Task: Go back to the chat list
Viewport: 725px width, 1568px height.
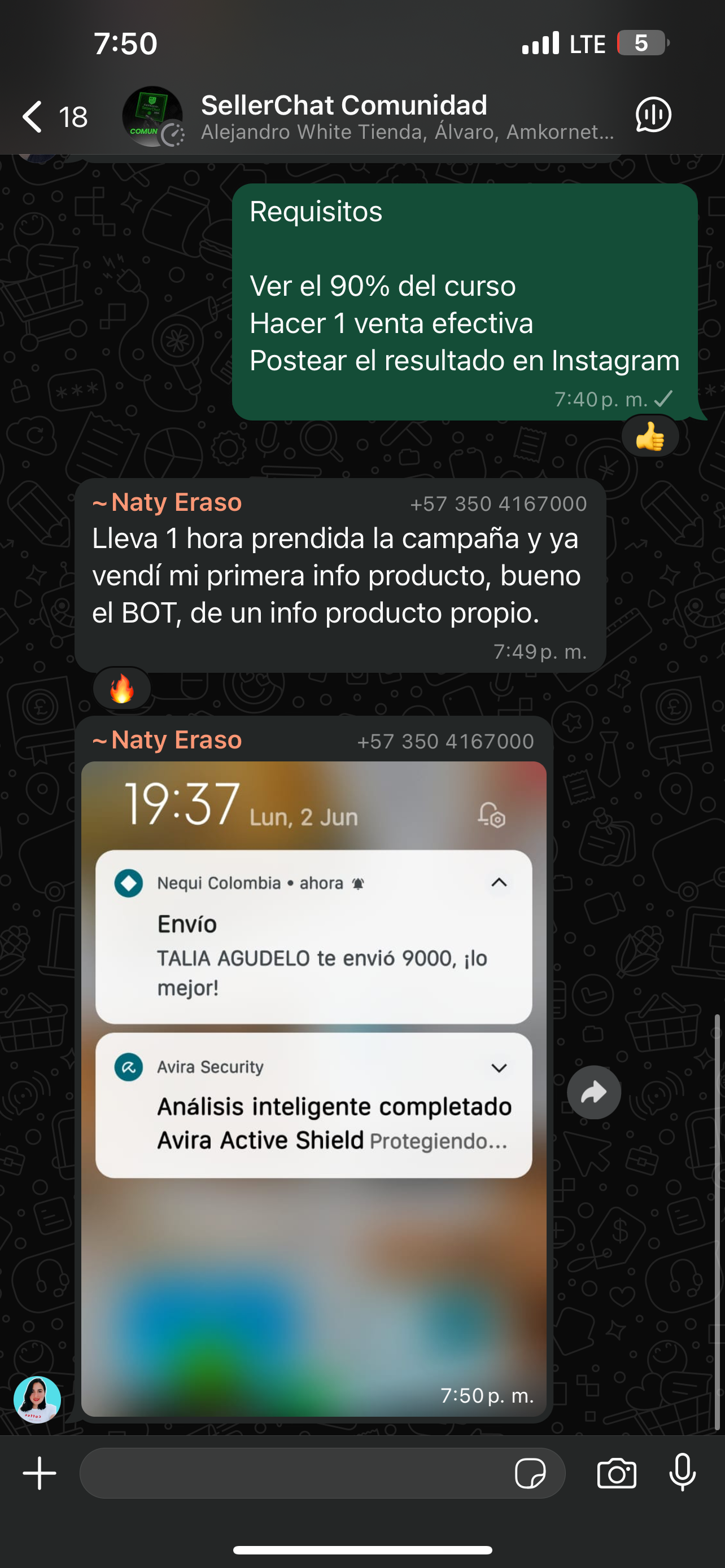Action: pos(33,116)
